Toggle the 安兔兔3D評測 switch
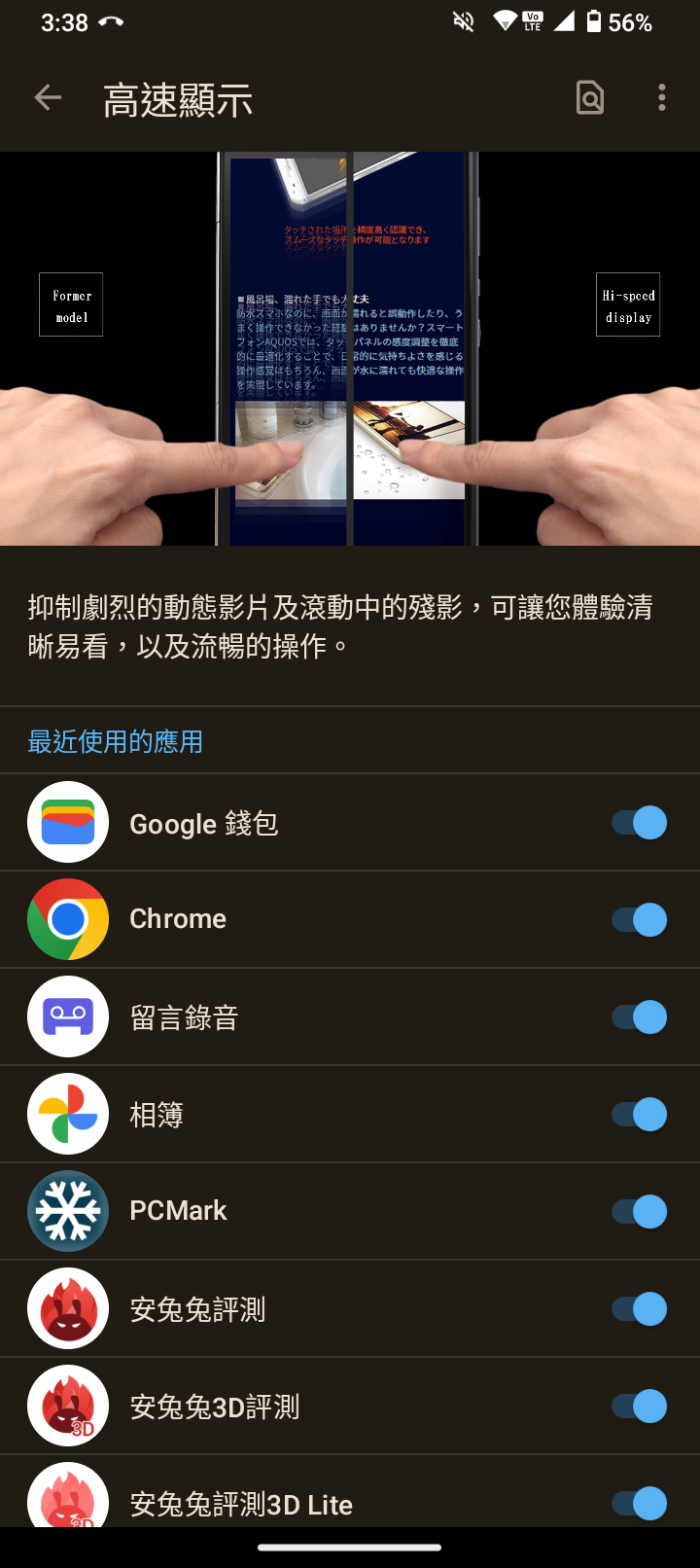The width and height of the screenshot is (700, 1568). point(639,1407)
